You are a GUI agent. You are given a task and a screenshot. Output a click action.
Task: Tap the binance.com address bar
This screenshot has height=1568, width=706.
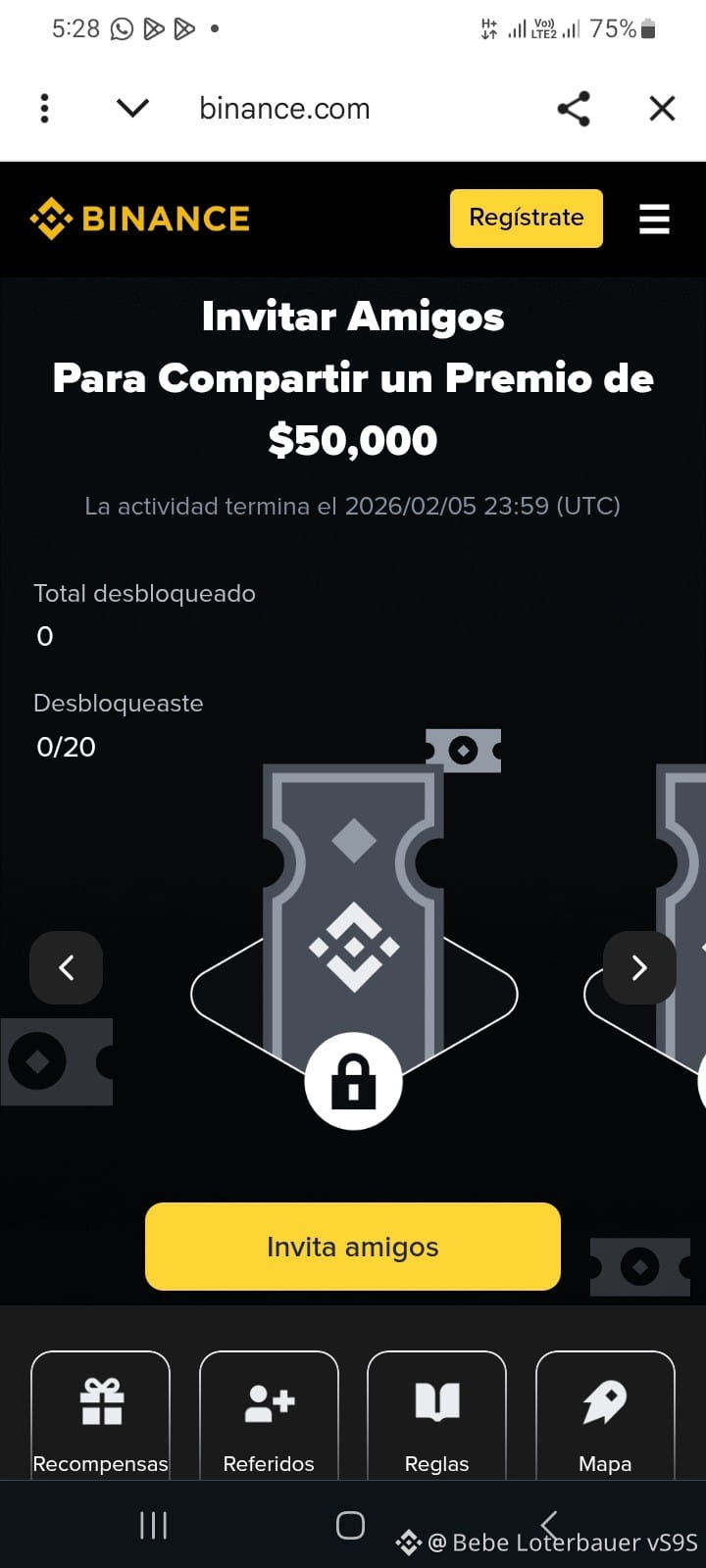(x=283, y=108)
